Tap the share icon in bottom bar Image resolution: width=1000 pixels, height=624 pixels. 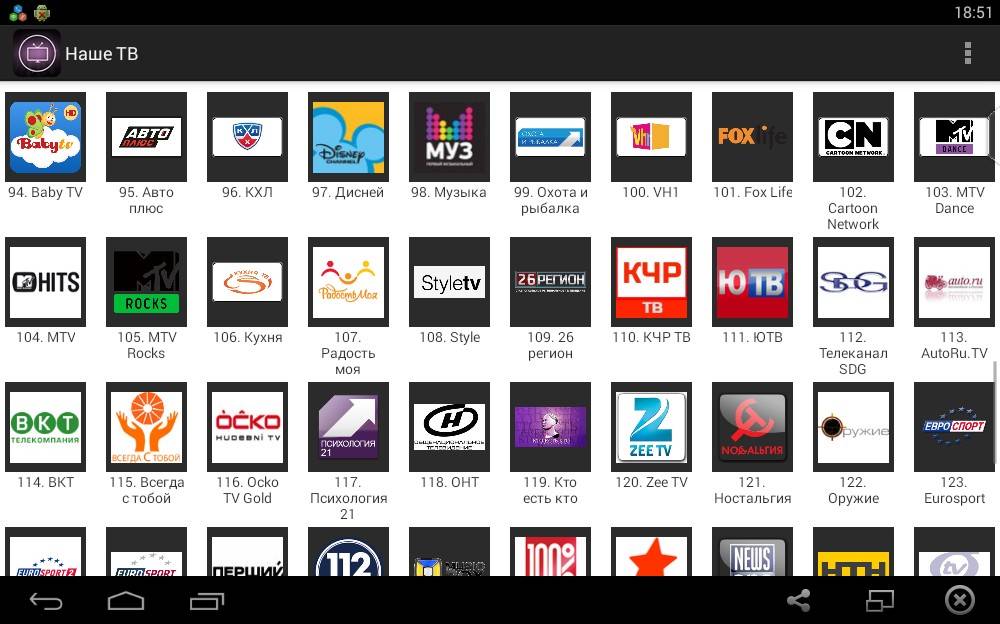coord(798,600)
